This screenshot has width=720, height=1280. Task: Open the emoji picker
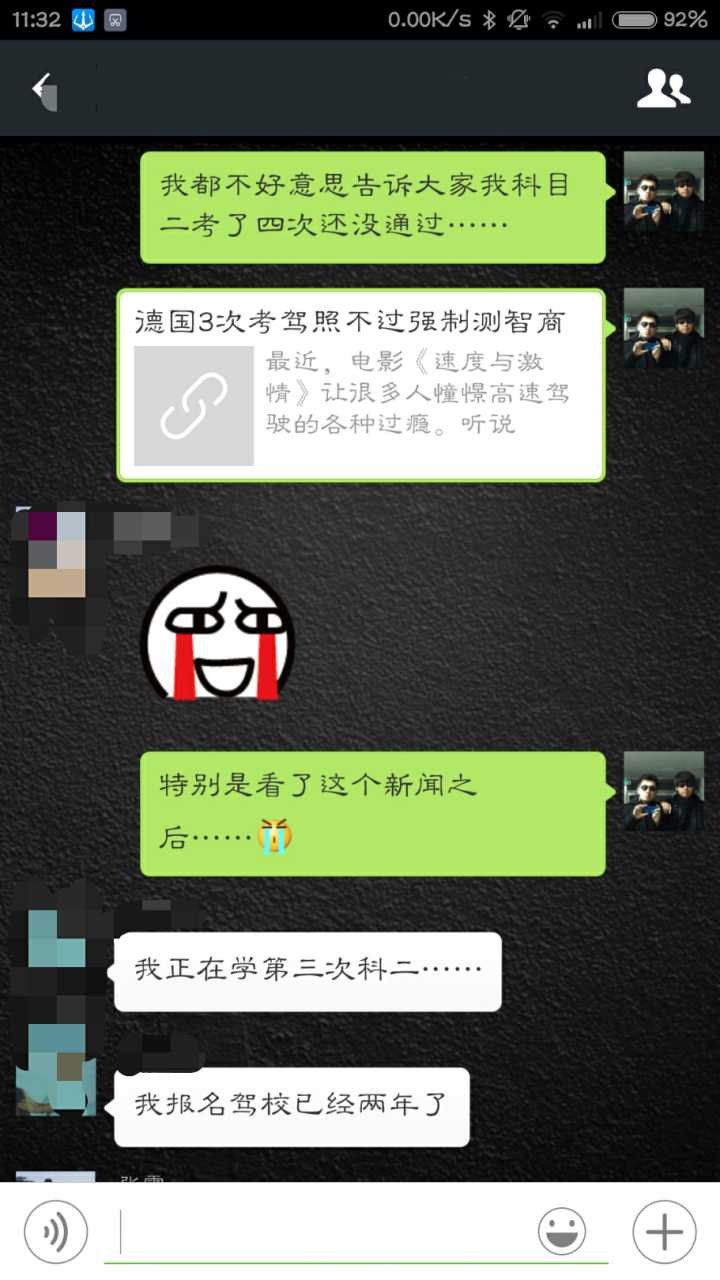pyautogui.click(x=562, y=1232)
